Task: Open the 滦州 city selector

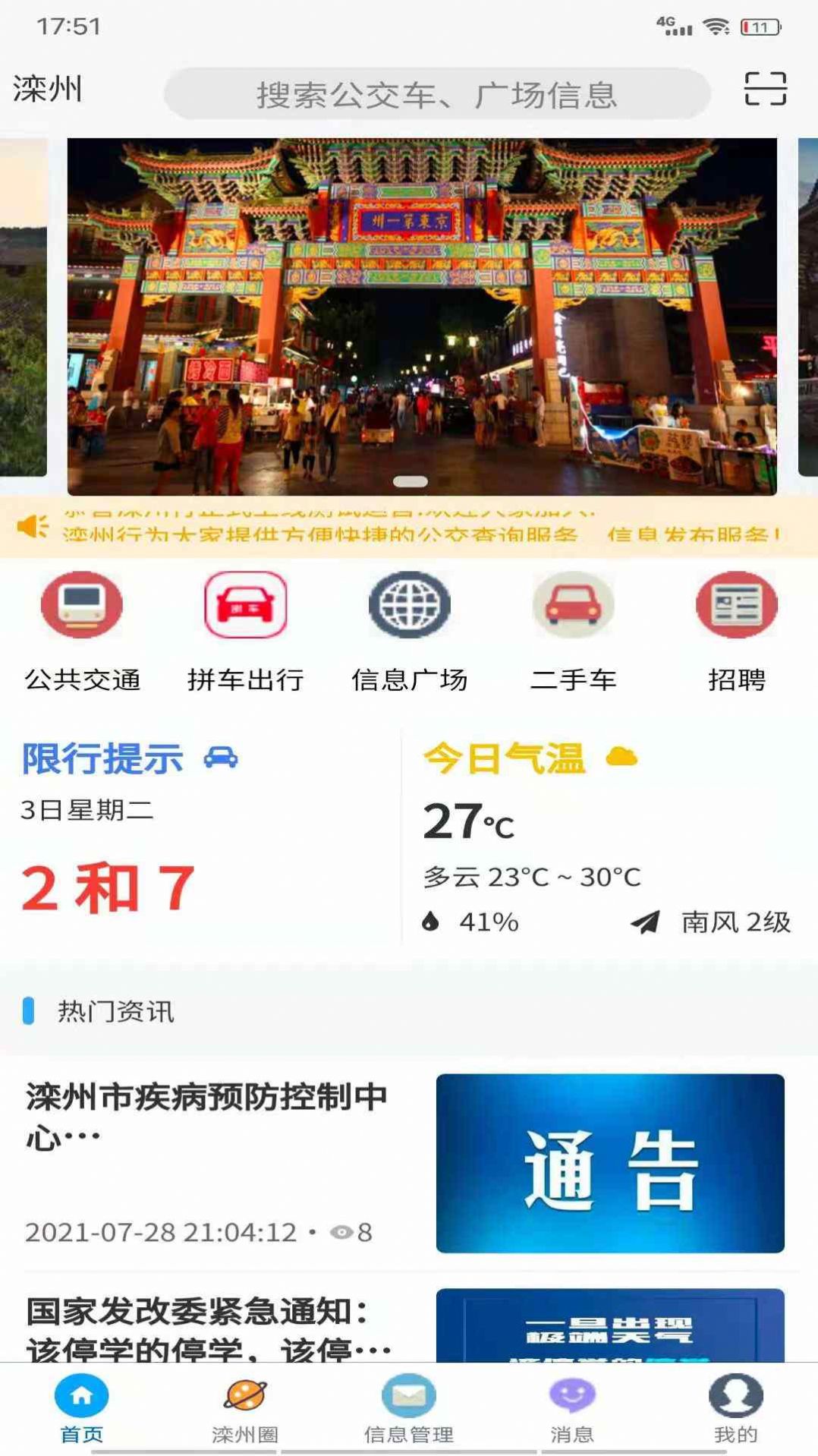Action: (48, 89)
